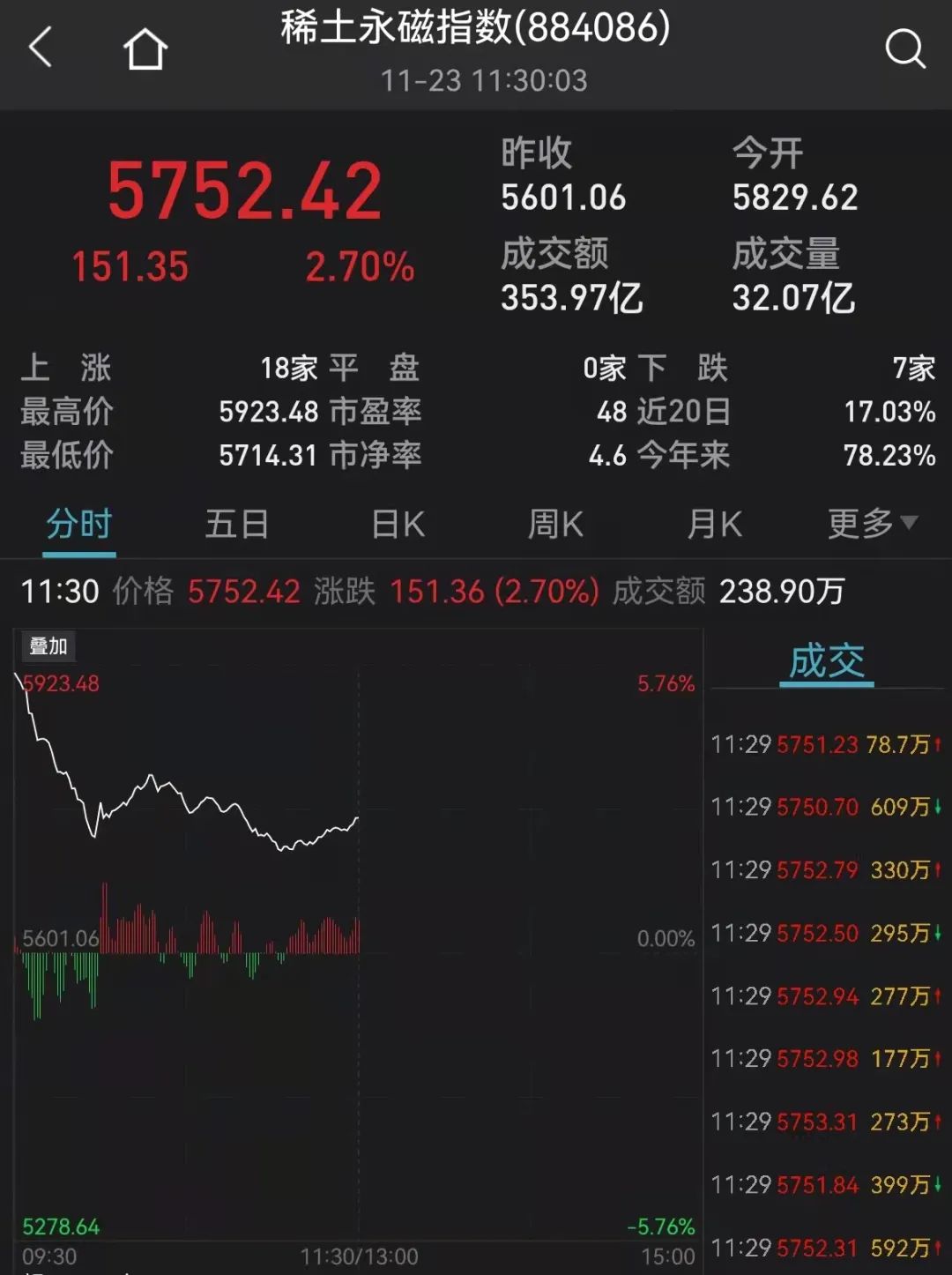Click the current price 5752.42
This screenshot has height=1275, width=952.
pyautogui.click(x=243, y=190)
